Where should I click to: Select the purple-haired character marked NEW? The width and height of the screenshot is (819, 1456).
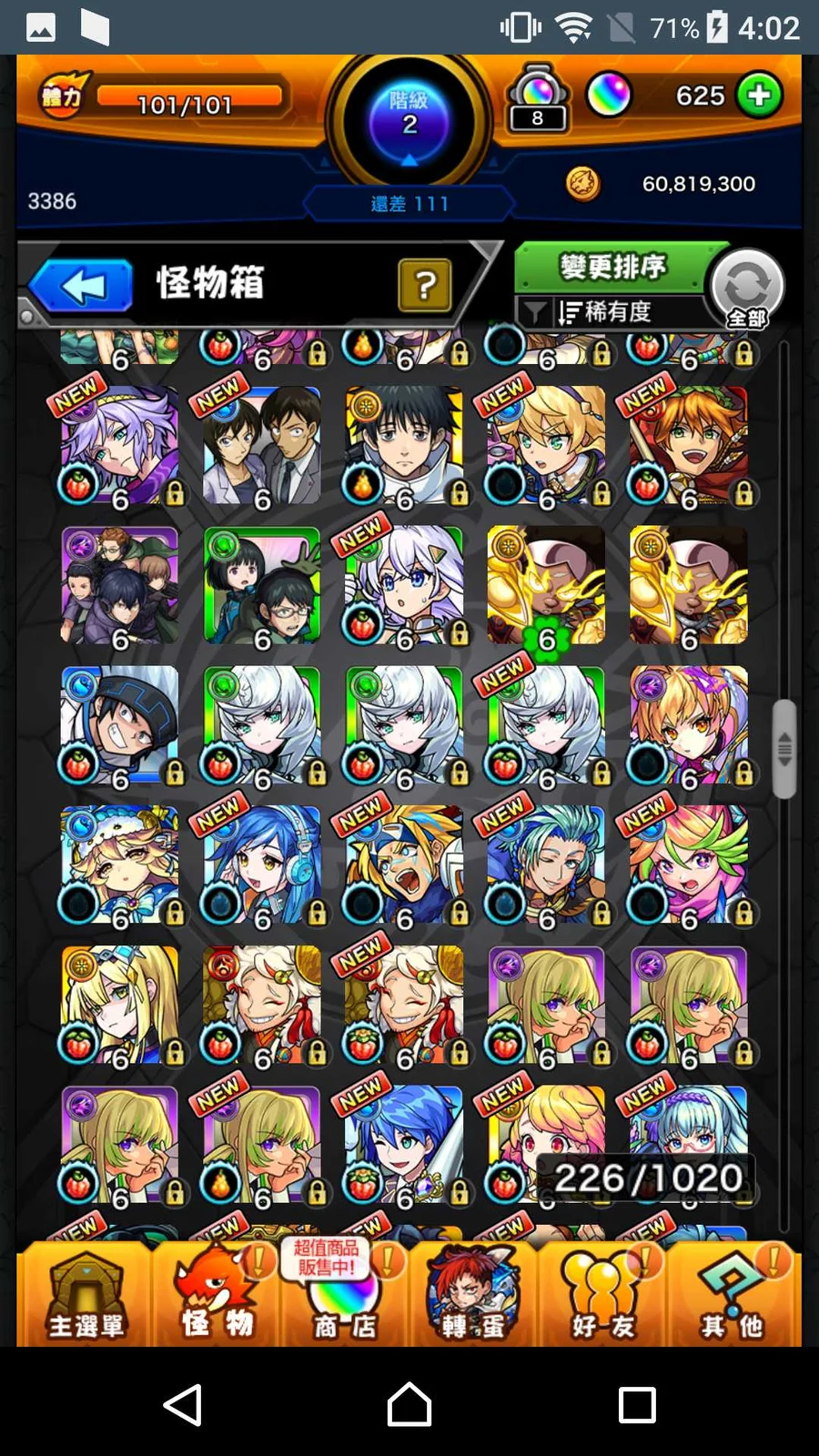point(120,446)
